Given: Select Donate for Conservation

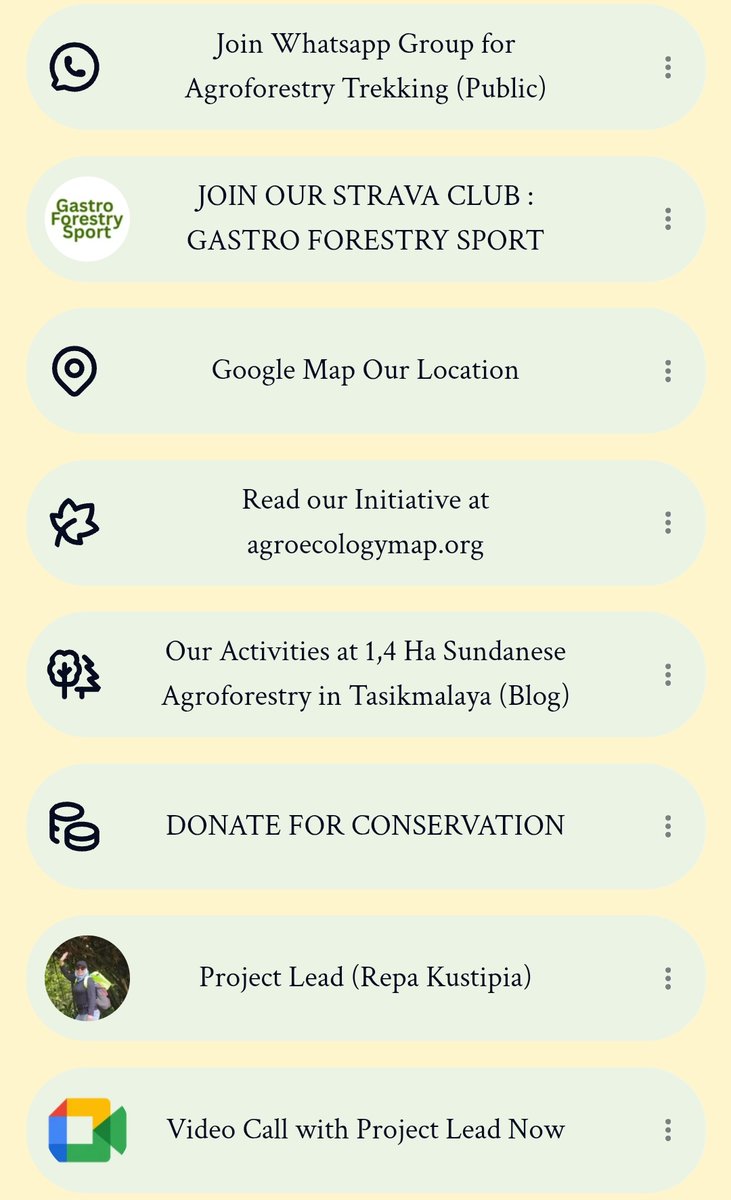Looking at the screenshot, I should pyautogui.click(x=365, y=826).
